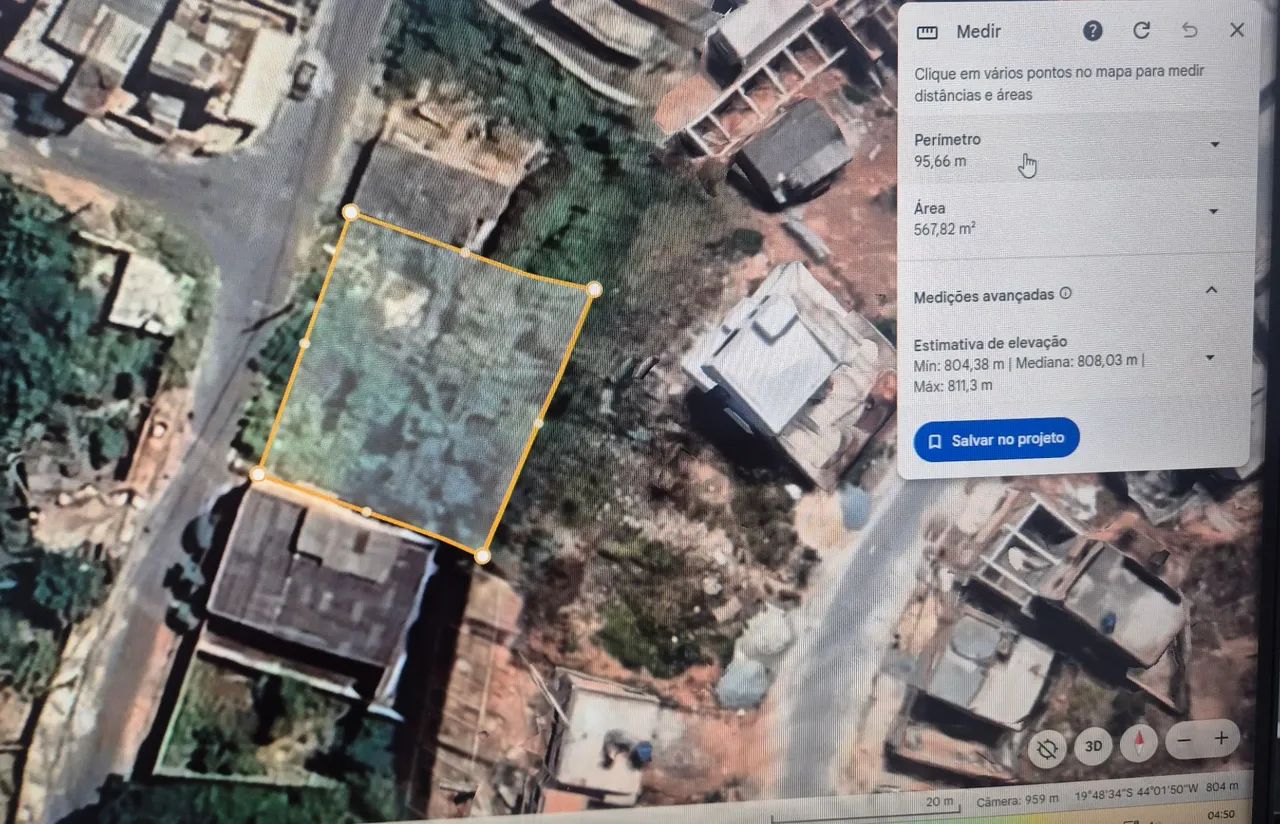
Task: Open the Área unit dropdown
Action: tap(1215, 212)
